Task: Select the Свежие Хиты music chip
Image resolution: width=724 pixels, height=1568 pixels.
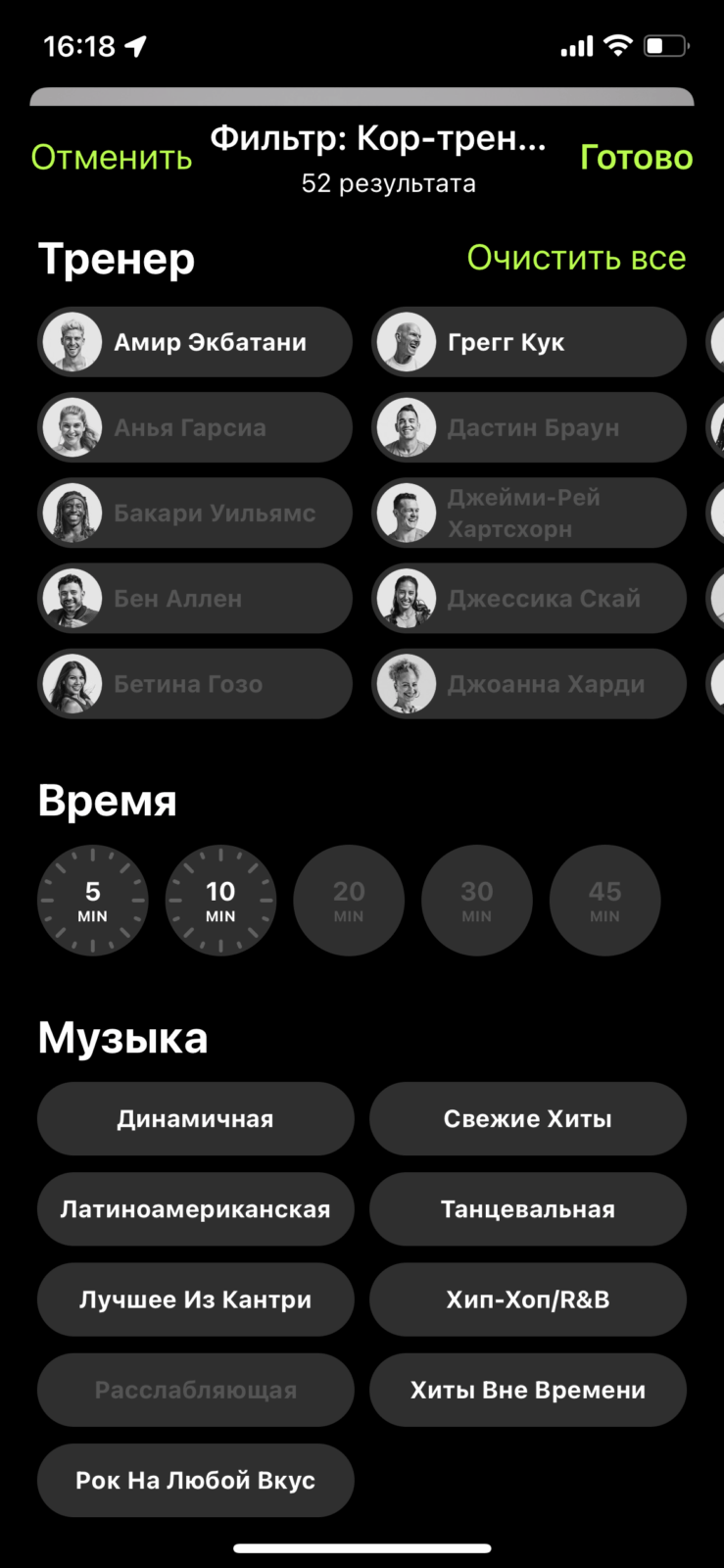Action: (528, 1118)
